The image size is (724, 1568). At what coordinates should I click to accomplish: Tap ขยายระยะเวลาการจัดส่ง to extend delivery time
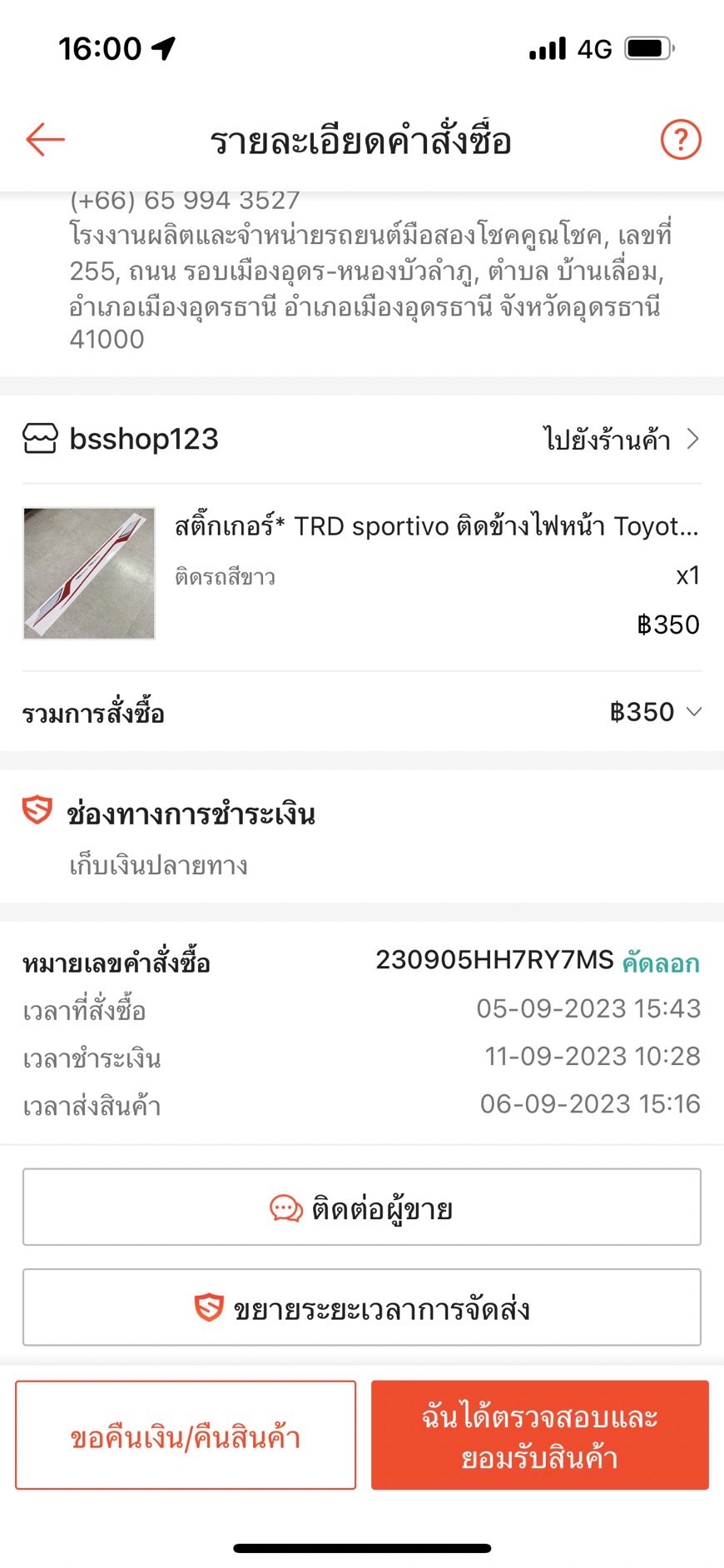coord(361,1307)
